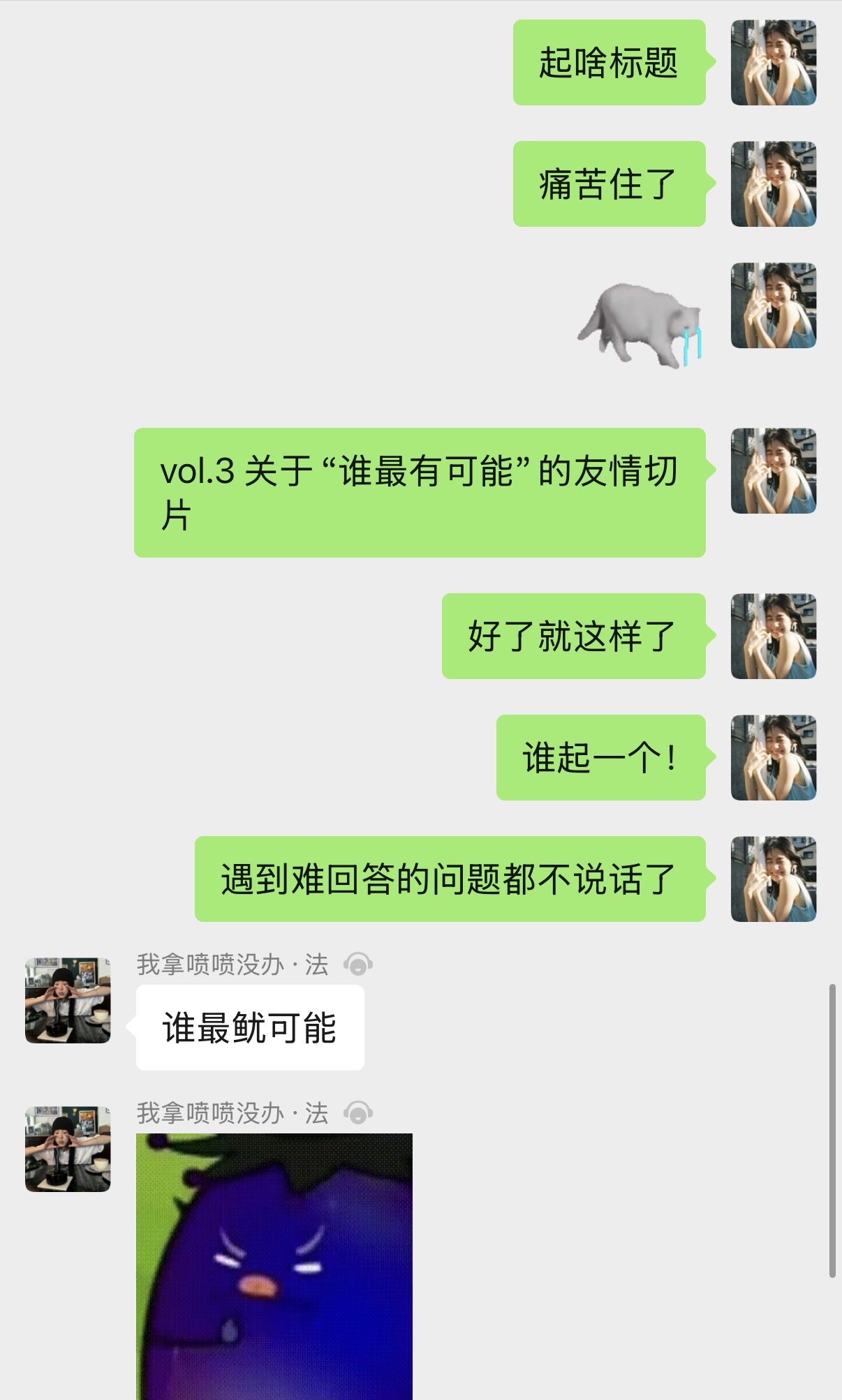Open sender avatar beside "谁最鱿可能"

point(68,1000)
